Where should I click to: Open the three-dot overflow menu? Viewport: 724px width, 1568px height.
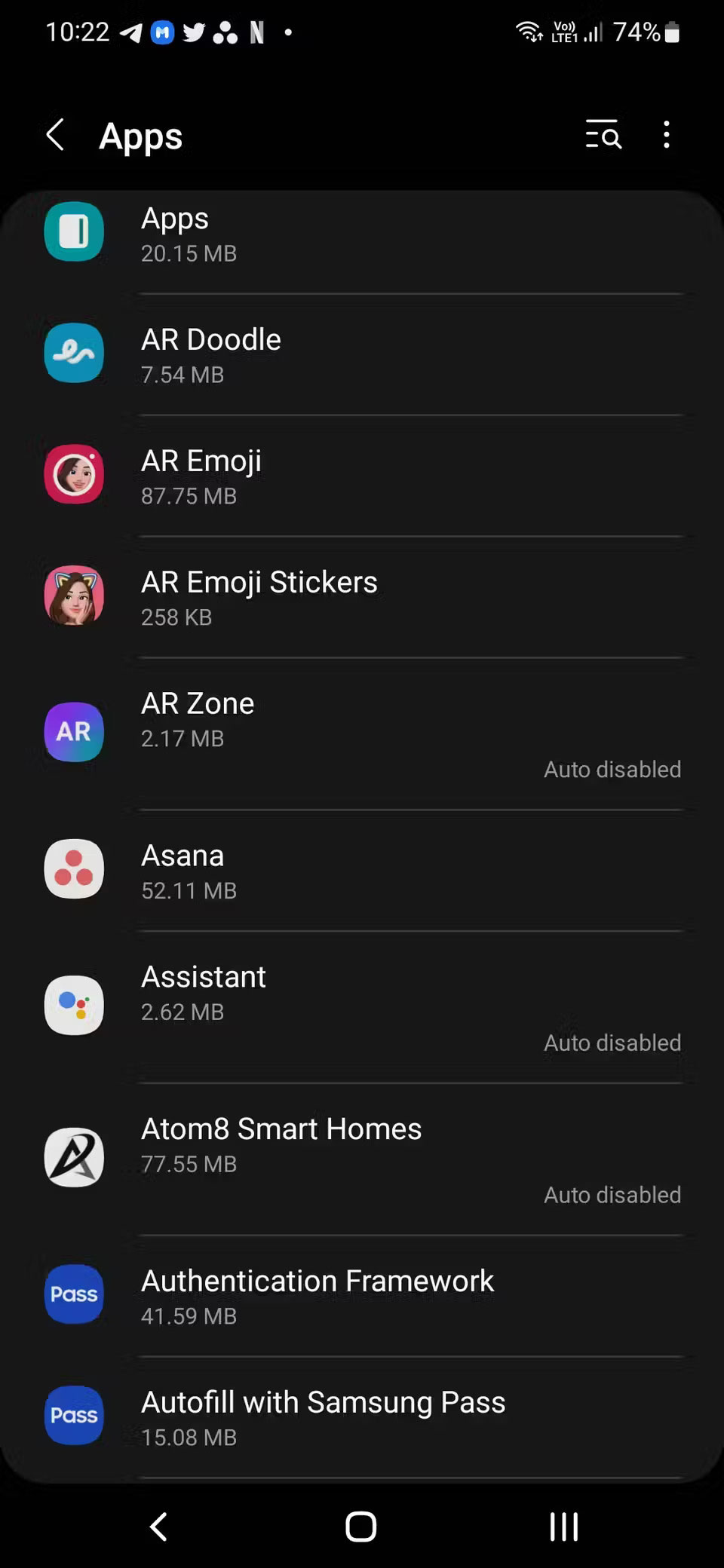click(667, 136)
